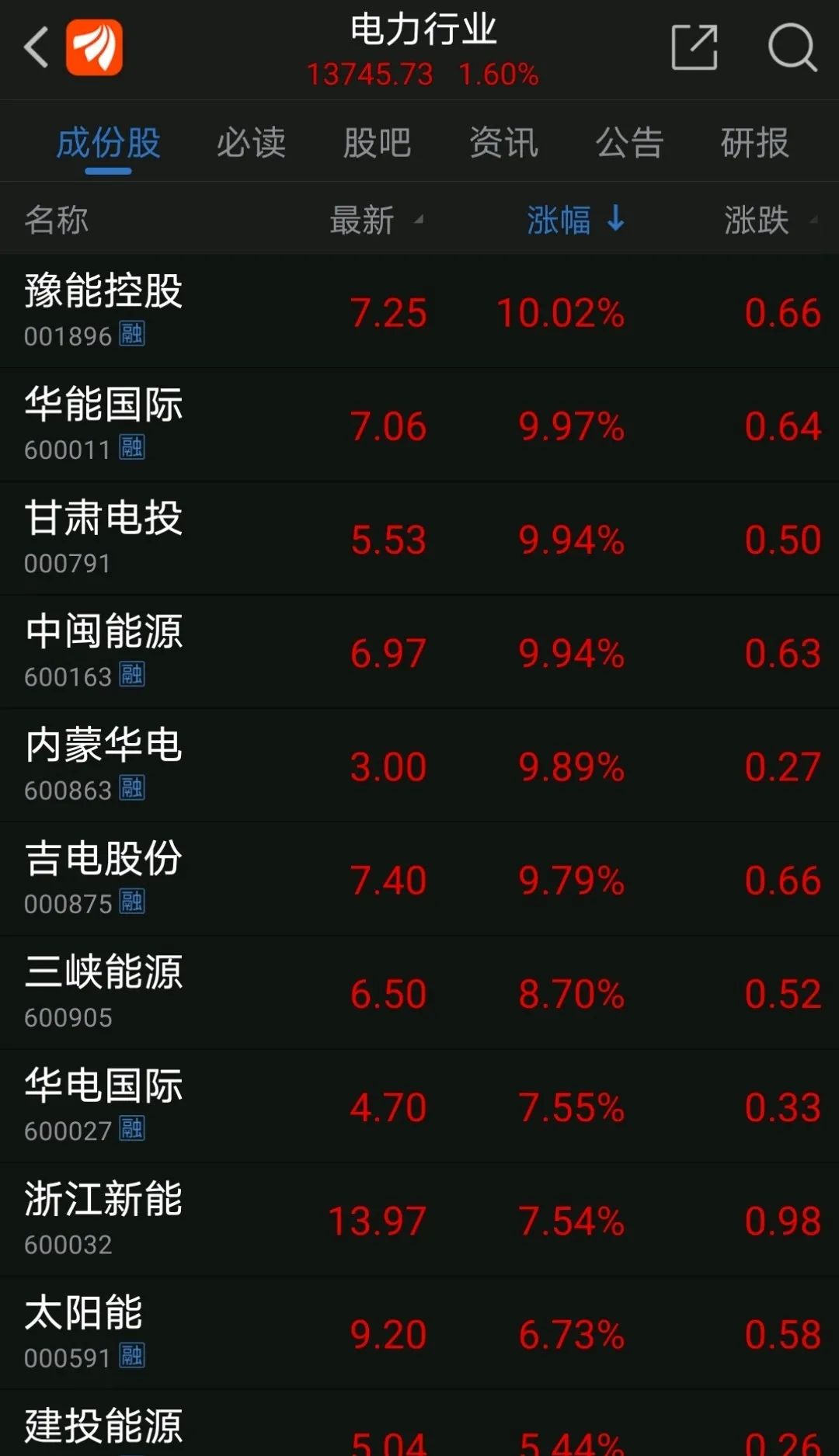Viewport: 839px width, 1456px height.
Task: Open the 资讯 tab
Action: [503, 143]
